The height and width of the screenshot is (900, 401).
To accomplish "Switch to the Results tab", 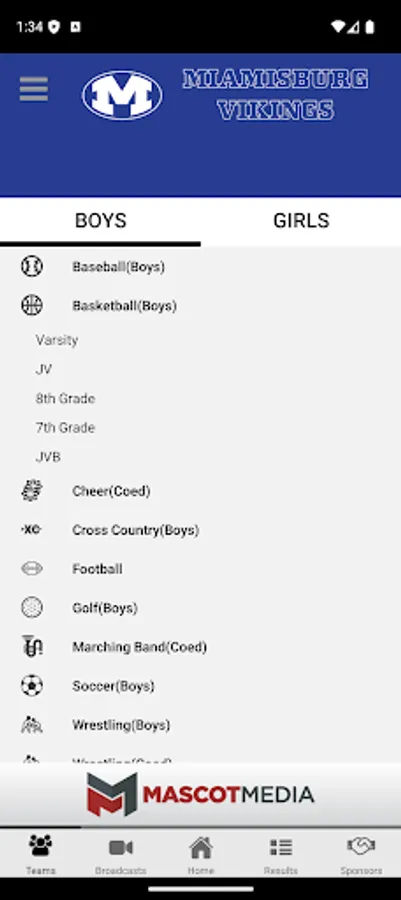I will [x=281, y=855].
